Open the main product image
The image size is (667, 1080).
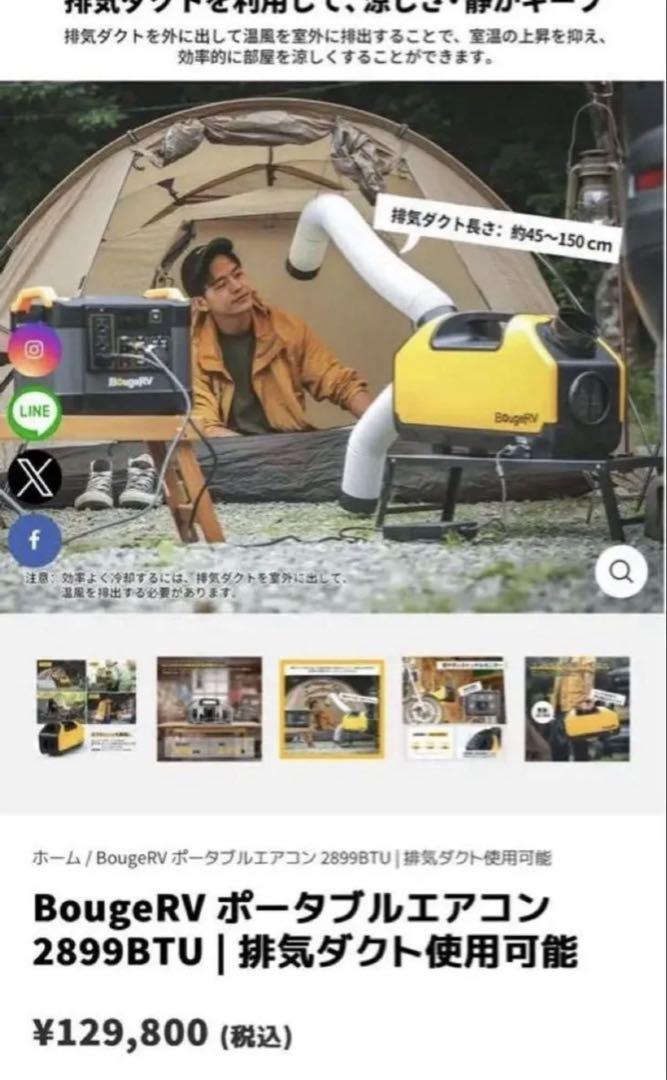332,347
